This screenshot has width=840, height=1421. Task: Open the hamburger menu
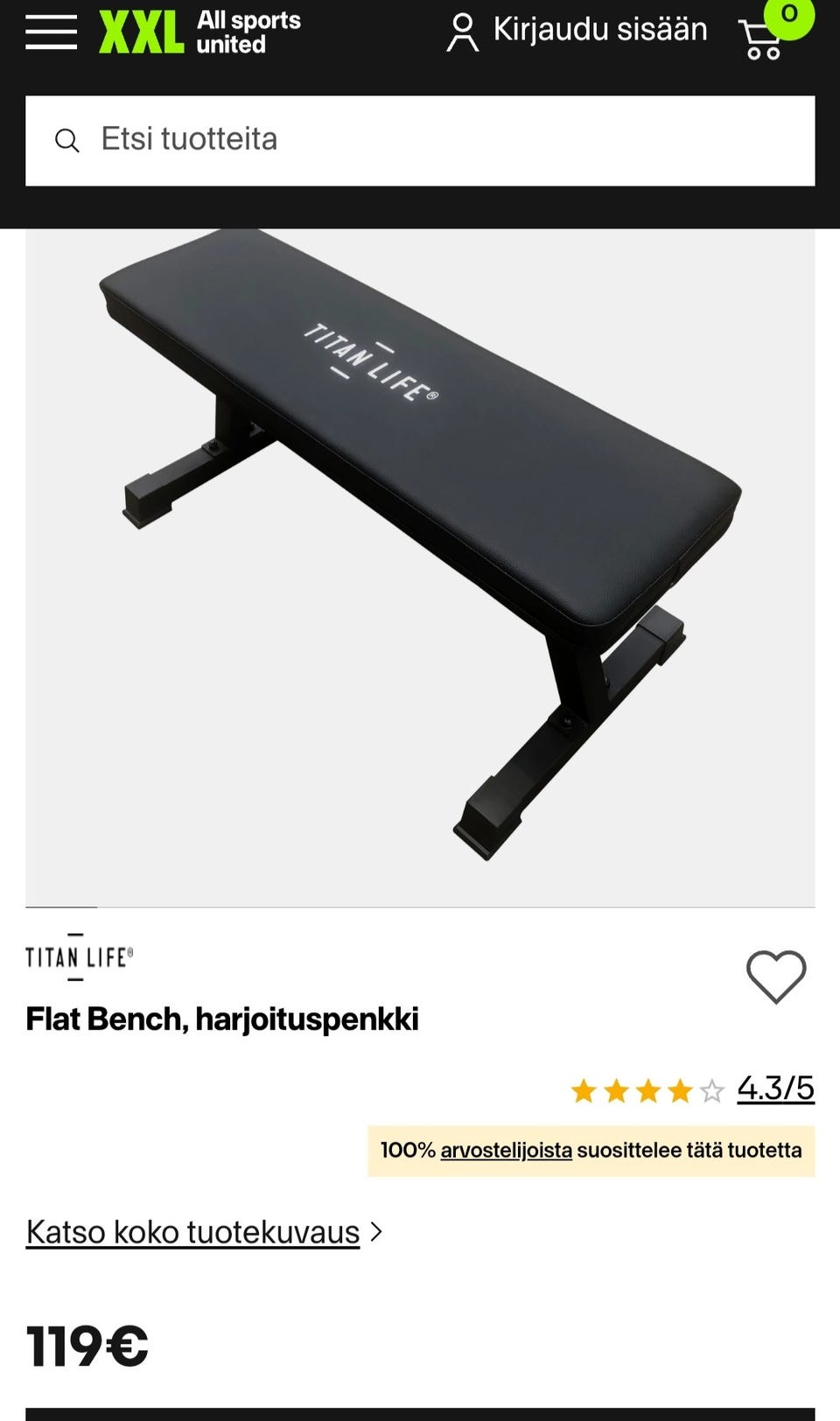[51, 31]
